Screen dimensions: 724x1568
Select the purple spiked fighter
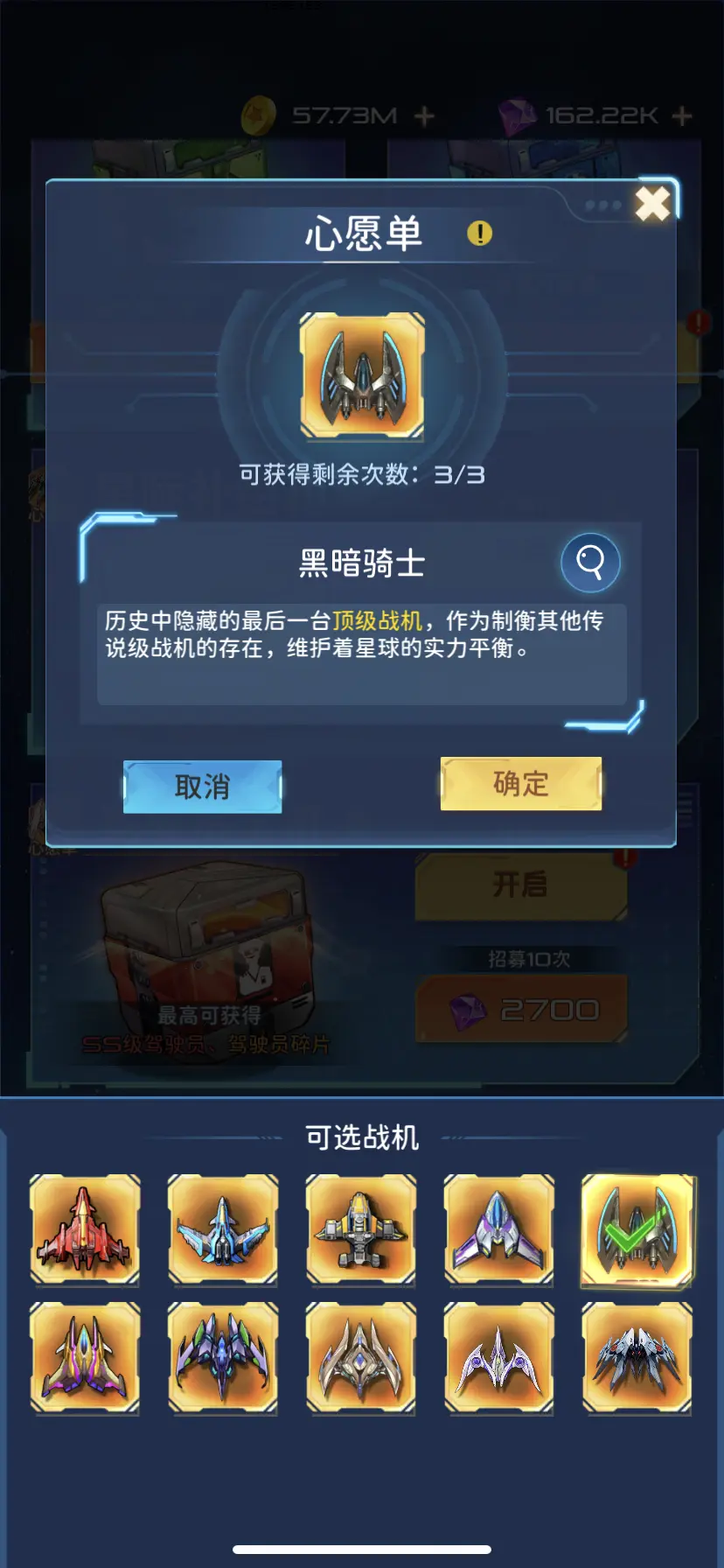(x=223, y=1358)
